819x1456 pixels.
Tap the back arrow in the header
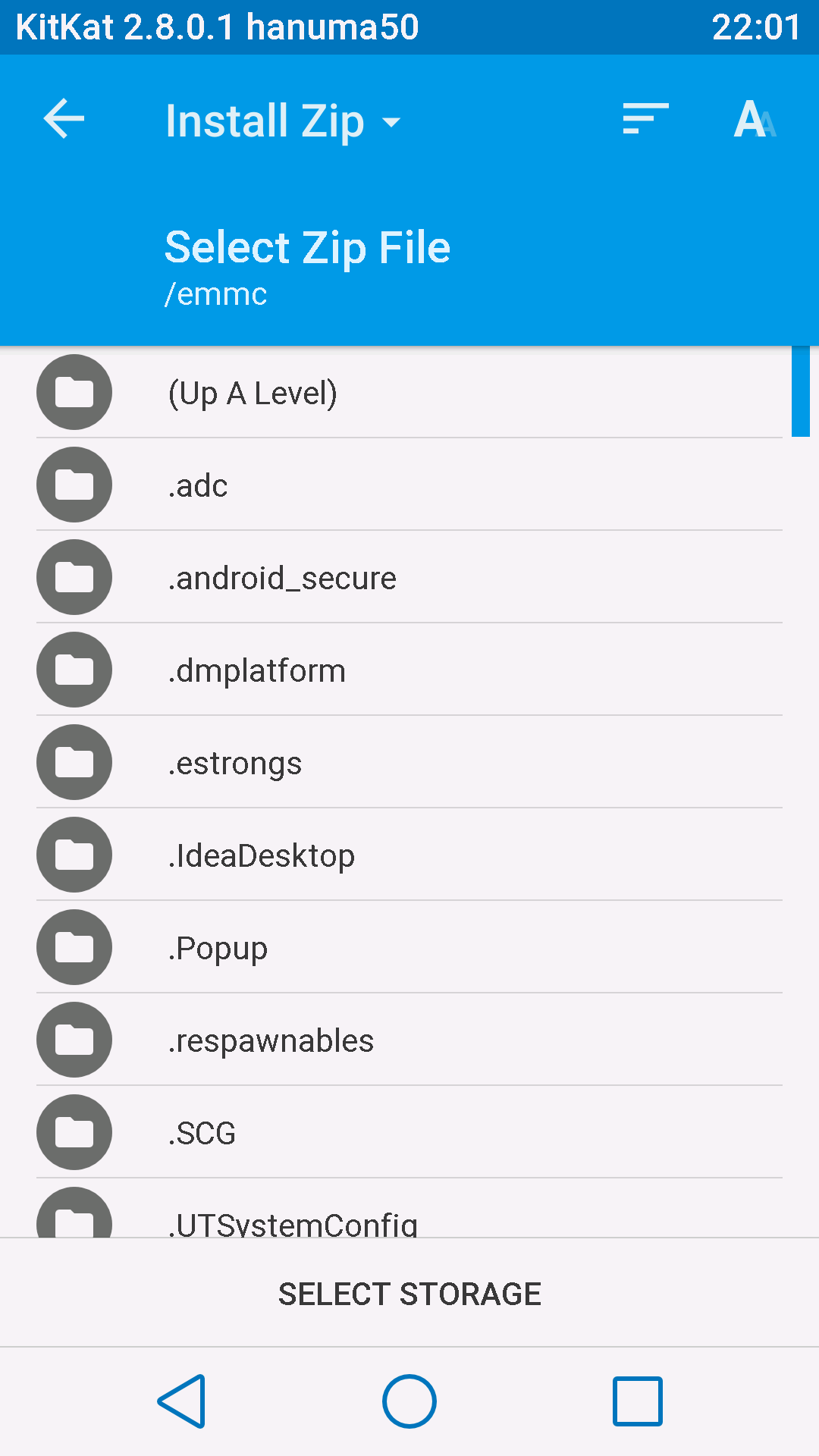64,119
